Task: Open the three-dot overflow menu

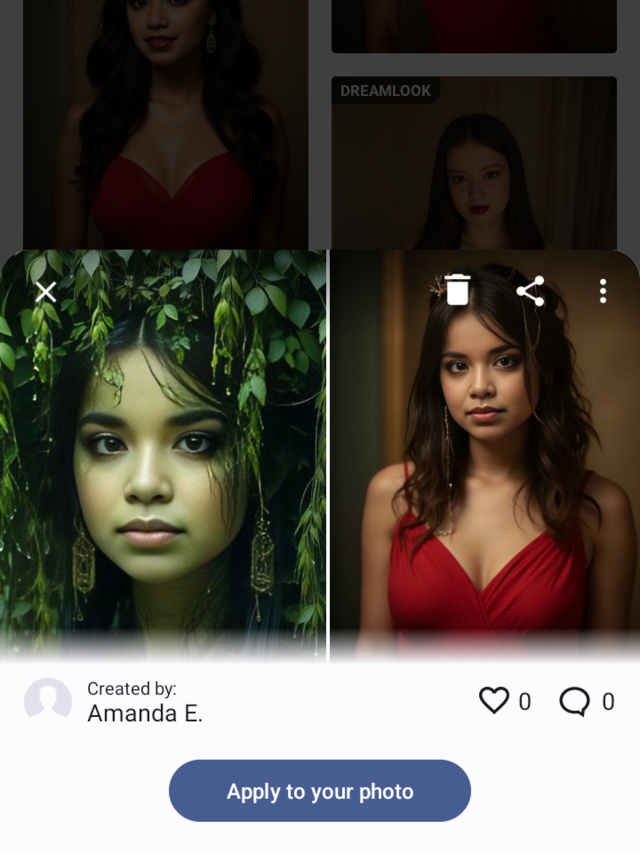Action: click(x=602, y=291)
